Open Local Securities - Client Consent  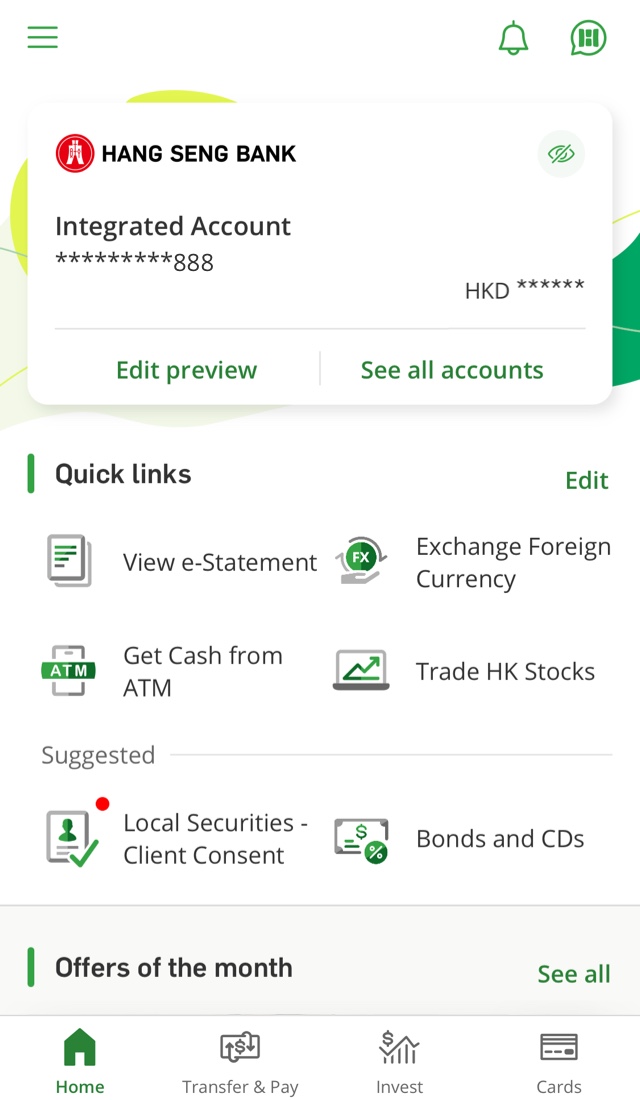coord(177,838)
